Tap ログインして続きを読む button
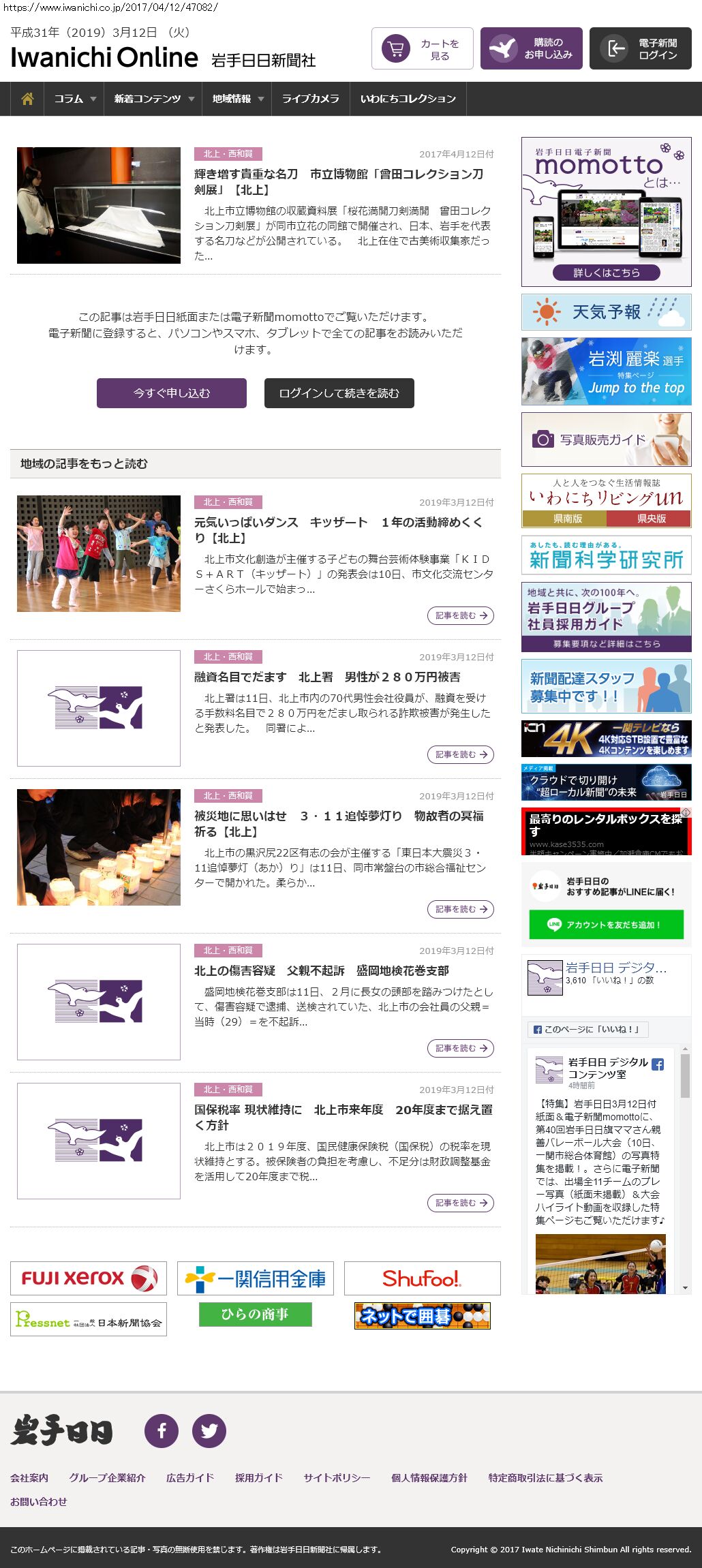702x1568 pixels. click(x=339, y=393)
